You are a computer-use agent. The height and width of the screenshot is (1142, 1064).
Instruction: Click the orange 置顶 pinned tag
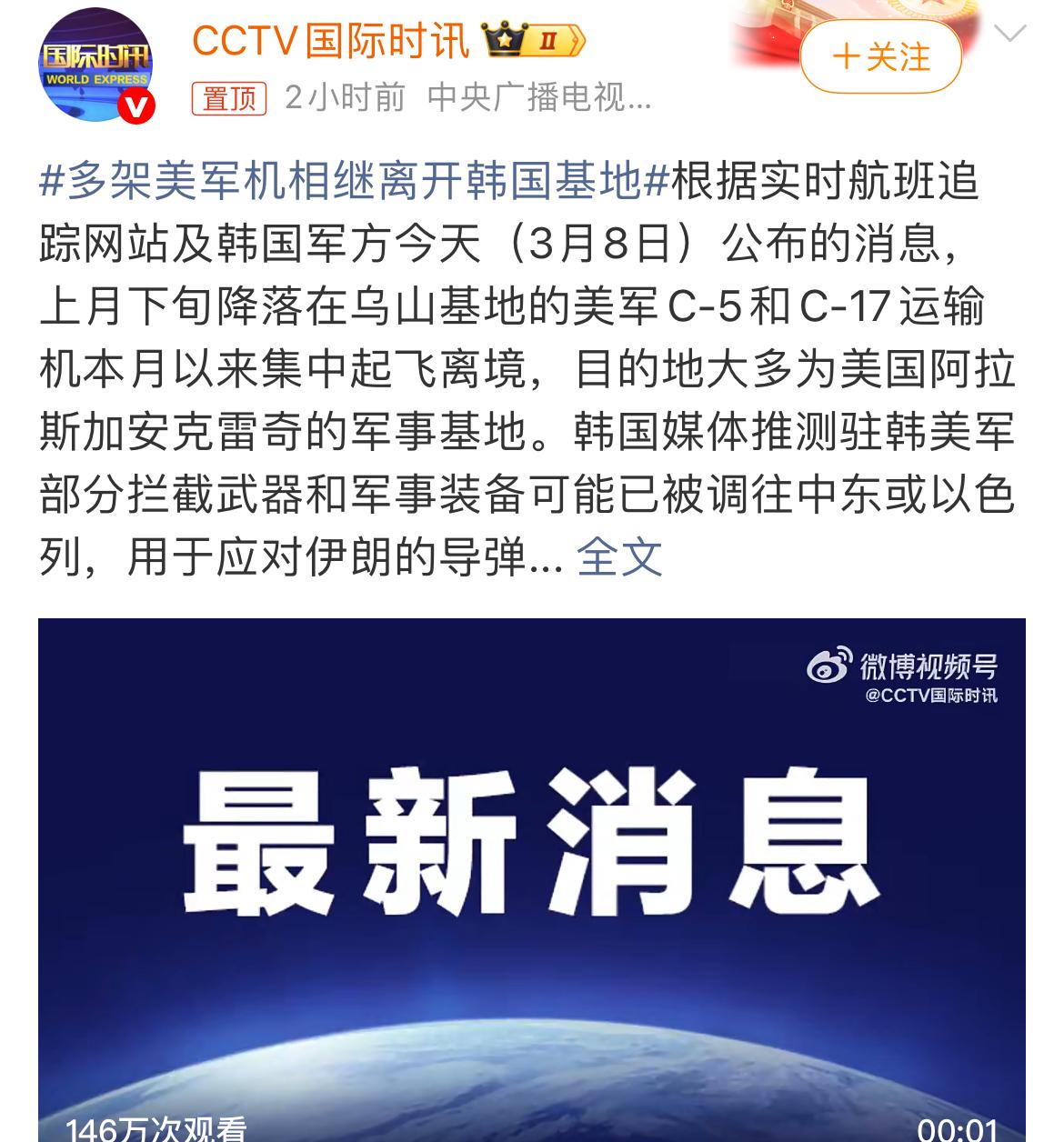point(229,96)
